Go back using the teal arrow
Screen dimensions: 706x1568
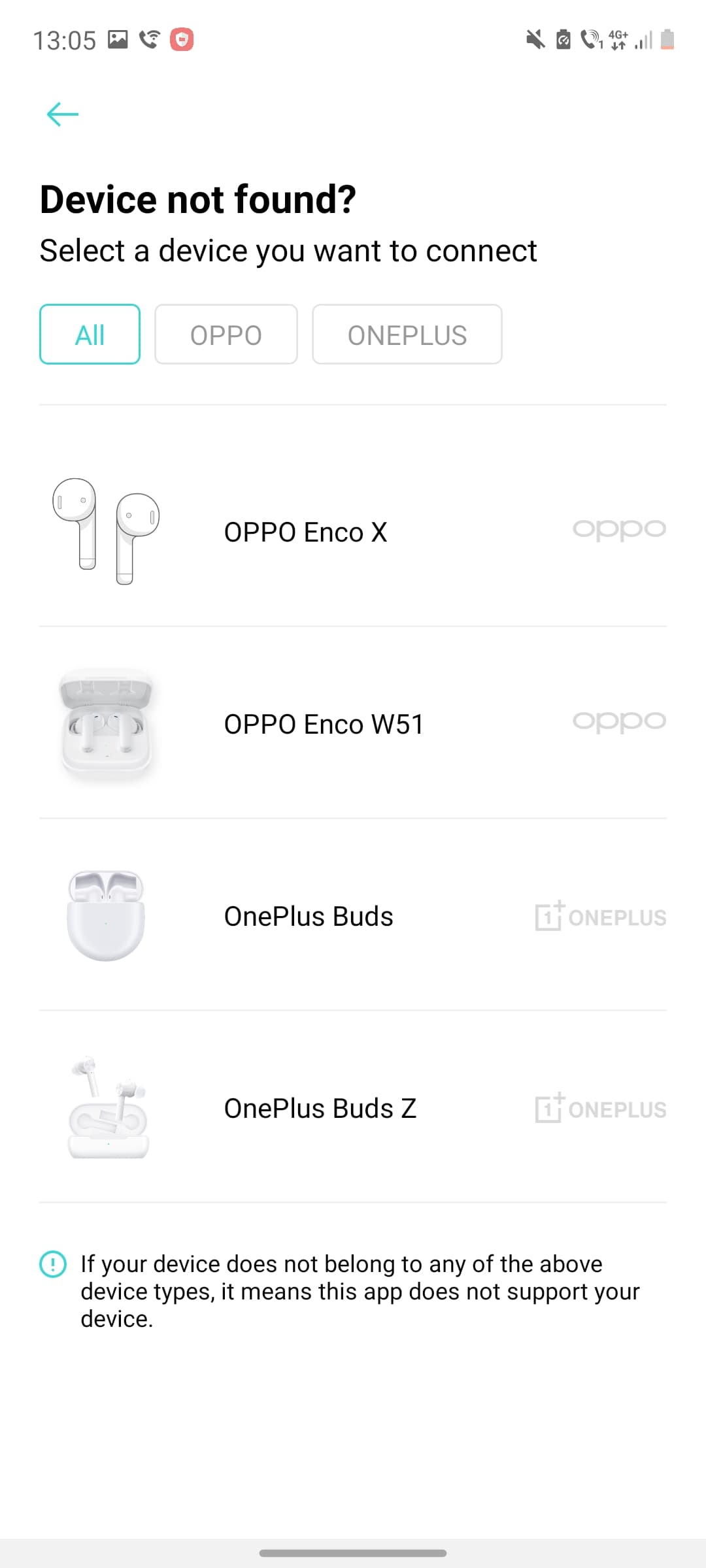click(63, 114)
